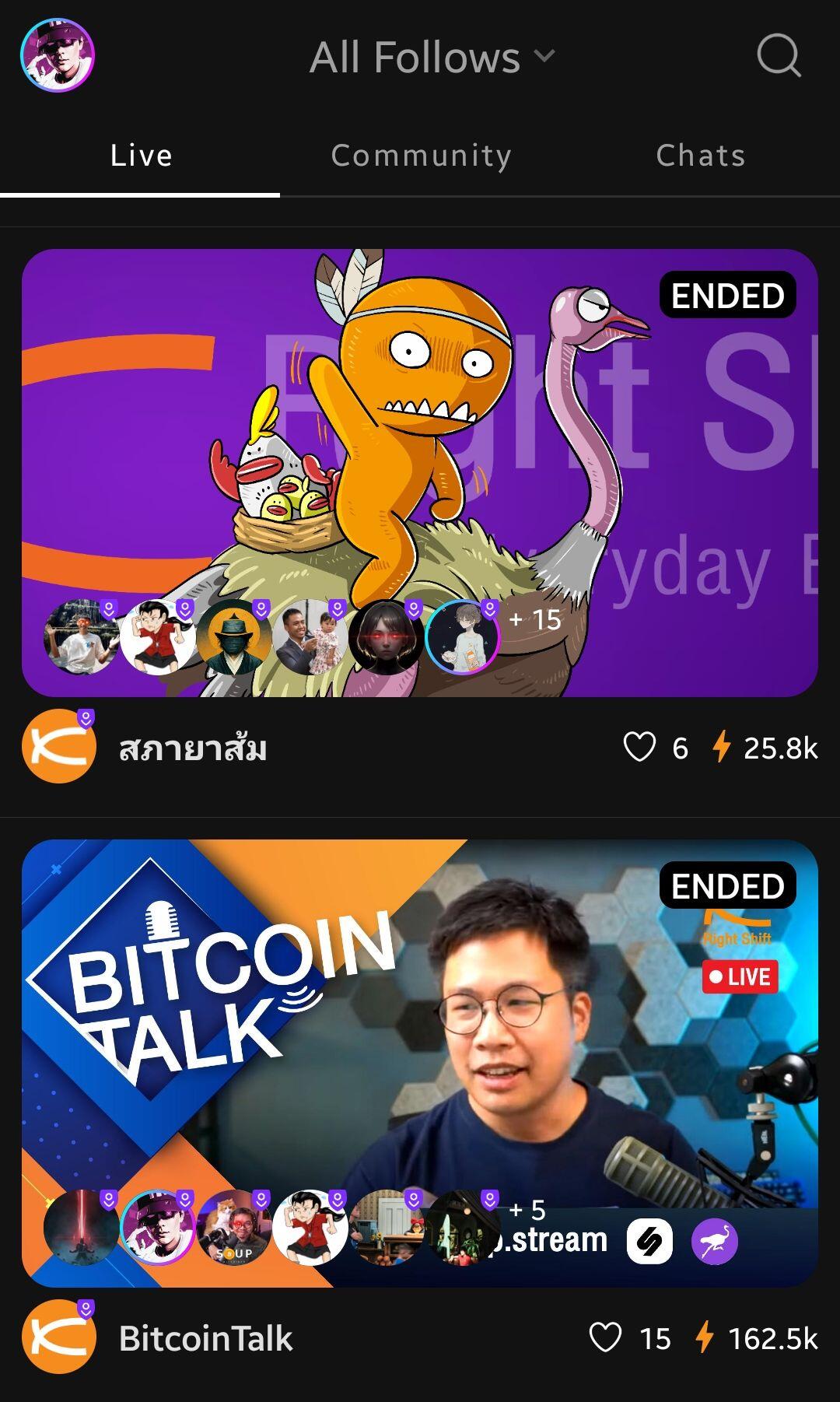Open the search icon

click(779, 56)
